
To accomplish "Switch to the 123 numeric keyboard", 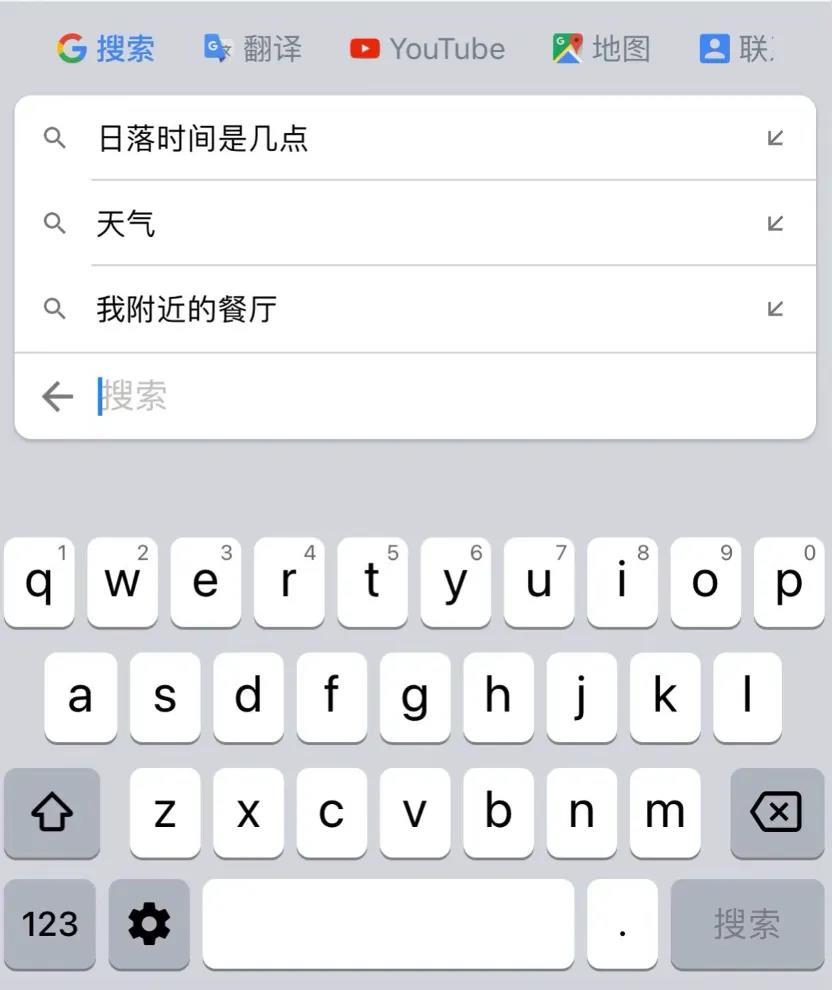I will coord(50,925).
